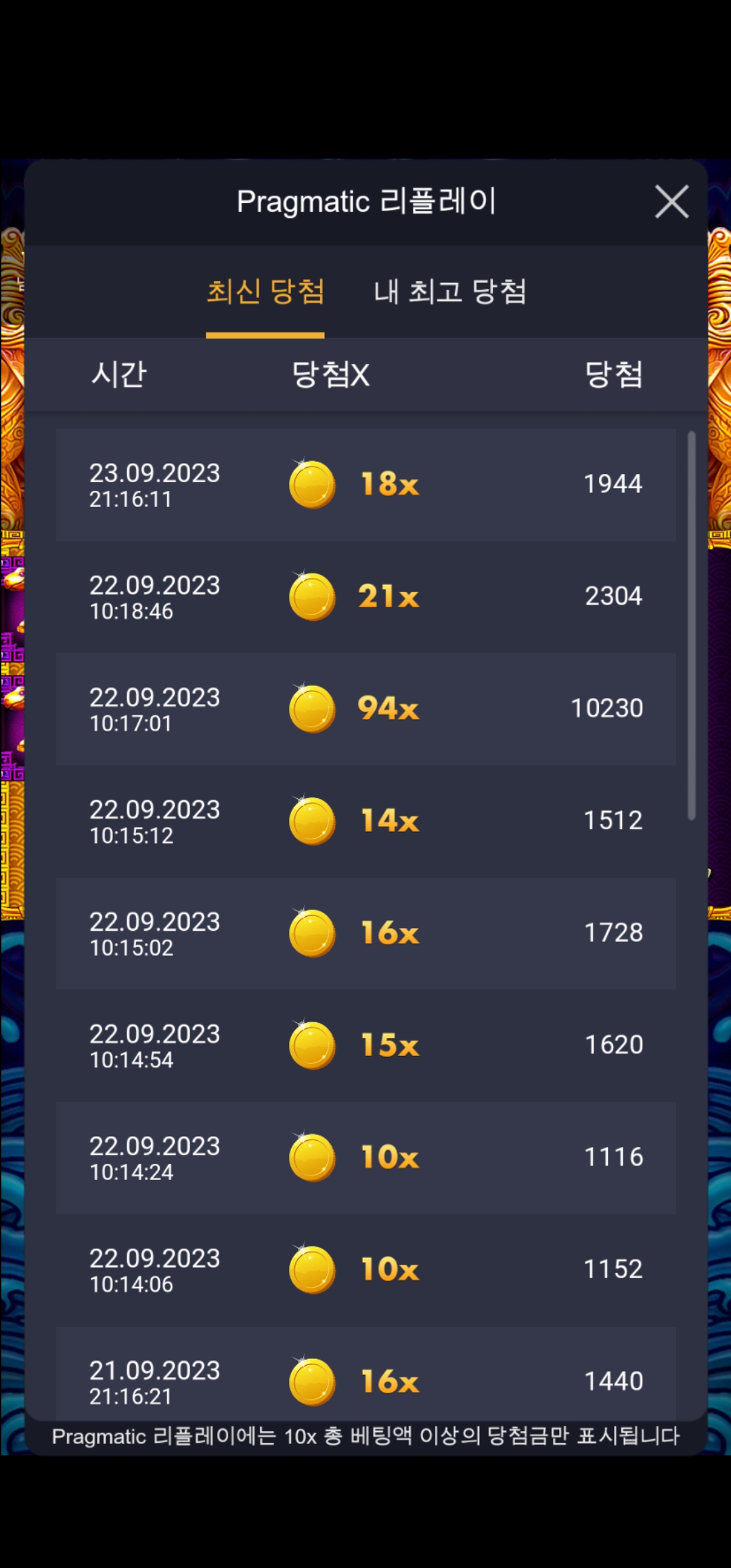Open the 15x replay with 1620 win

[366, 1046]
